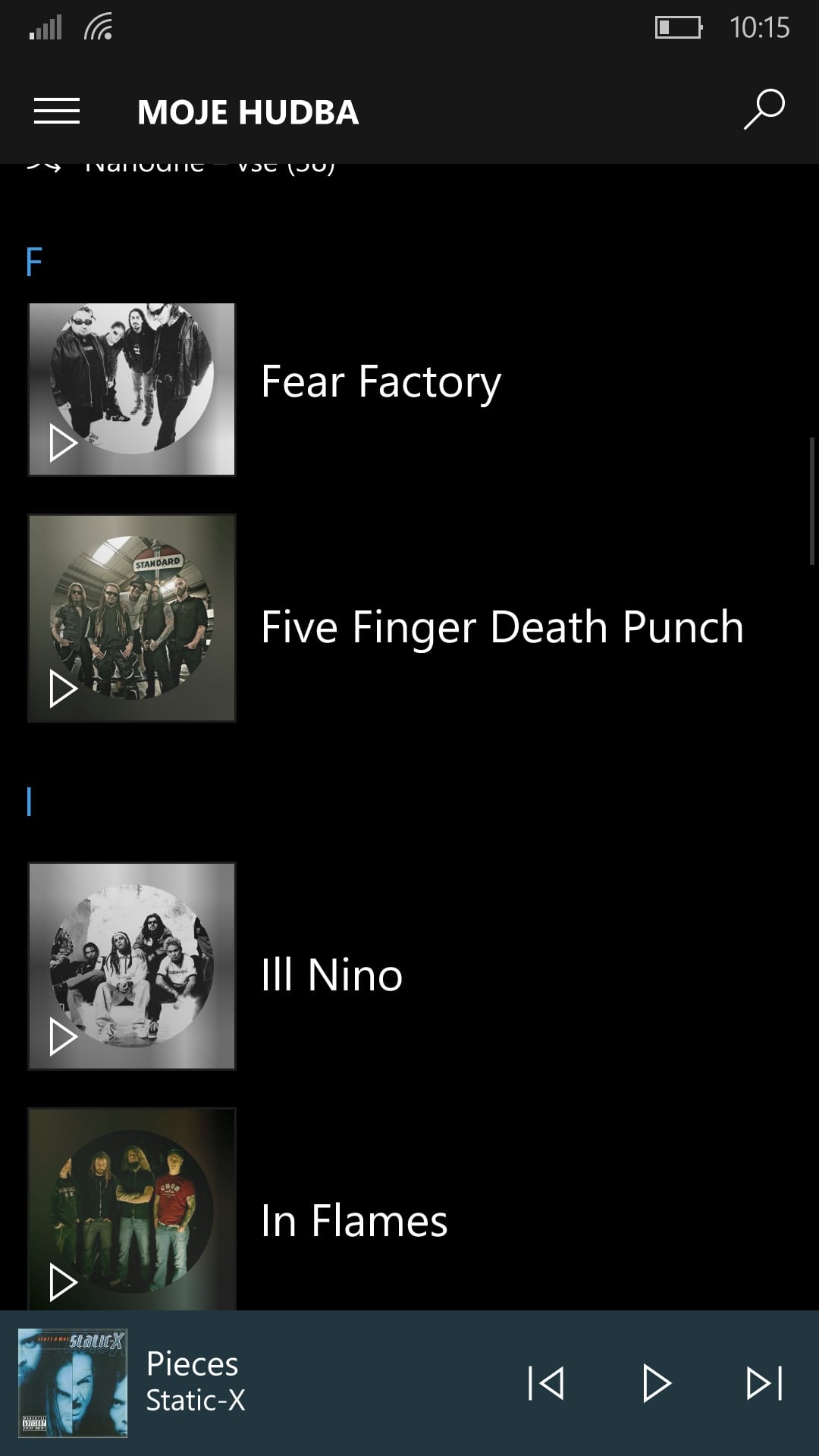This screenshot has height=1456, width=819.
Task: Play Fear Factory from its thumbnail
Action: click(63, 443)
